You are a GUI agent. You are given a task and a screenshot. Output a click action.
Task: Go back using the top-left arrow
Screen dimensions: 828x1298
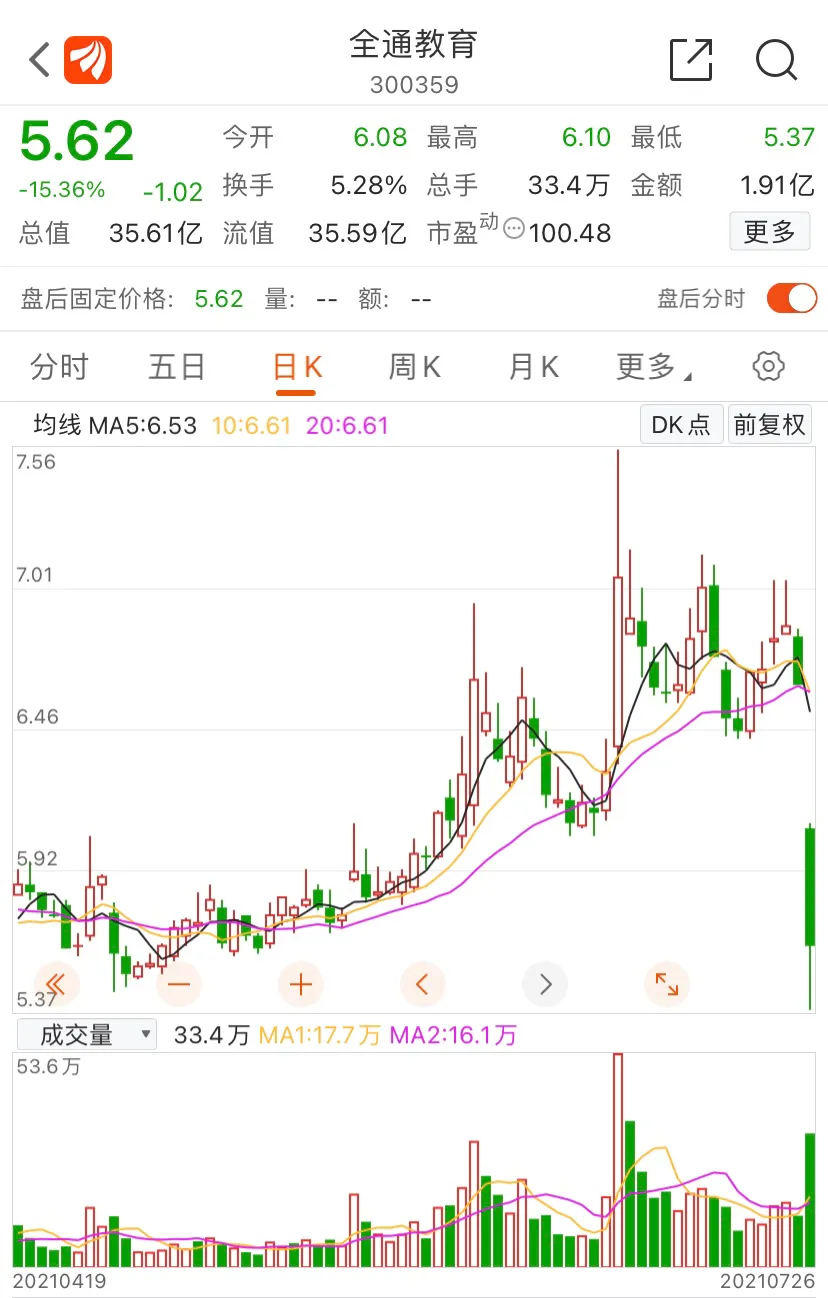(x=40, y=60)
